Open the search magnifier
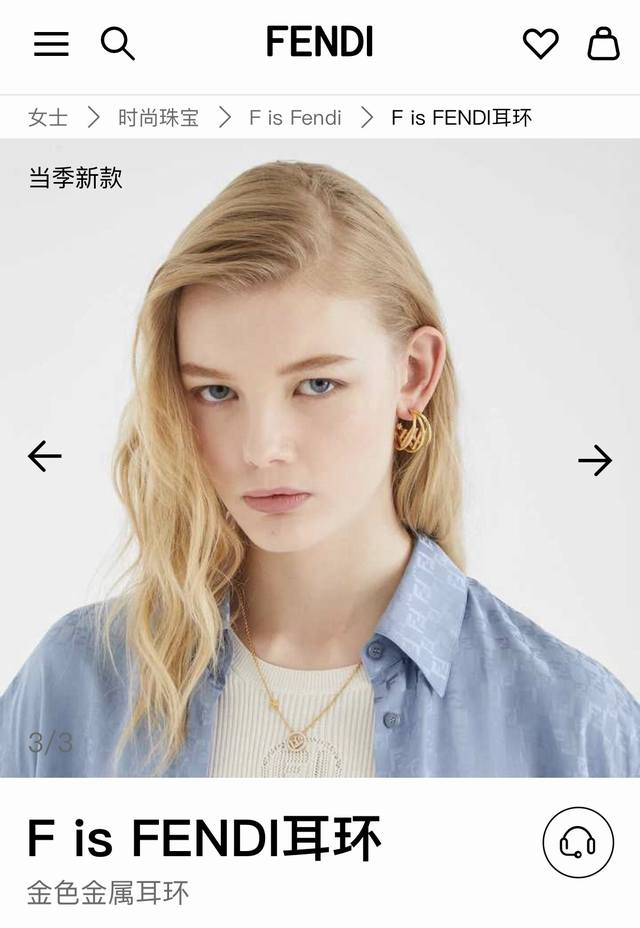The width and height of the screenshot is (640, 928). click(x=117, y=43)
